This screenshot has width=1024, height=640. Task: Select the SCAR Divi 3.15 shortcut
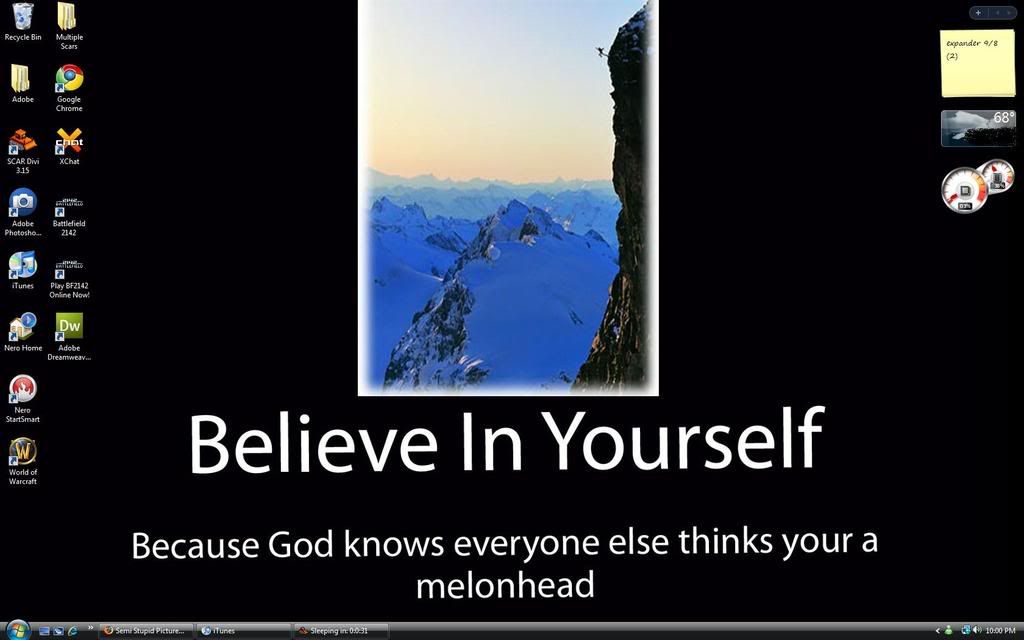coord(22,141)
